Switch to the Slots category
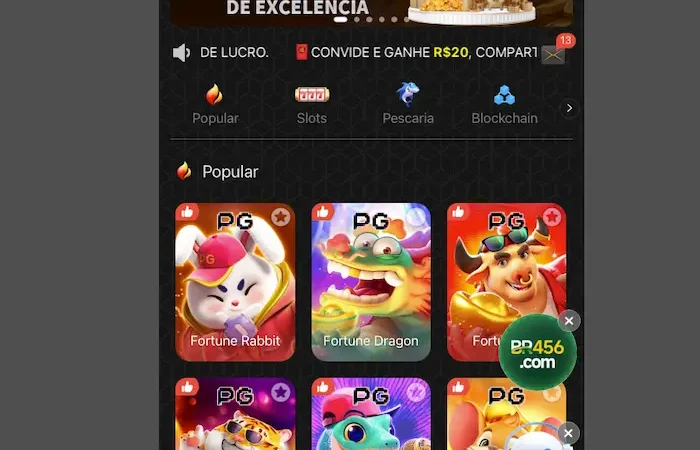 click(x=311, y=104)
